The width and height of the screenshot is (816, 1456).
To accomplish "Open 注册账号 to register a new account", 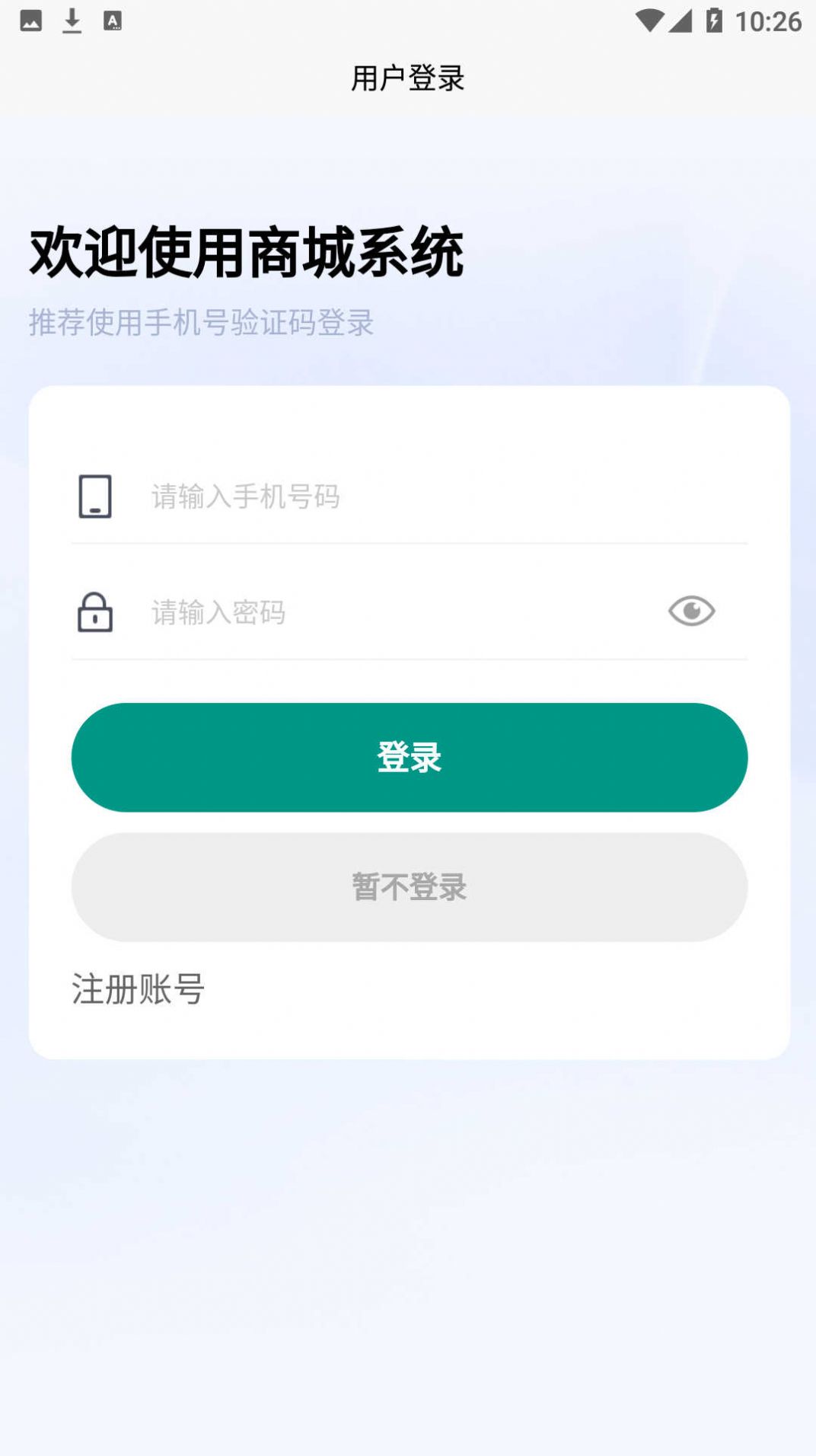I will [138, 988].
